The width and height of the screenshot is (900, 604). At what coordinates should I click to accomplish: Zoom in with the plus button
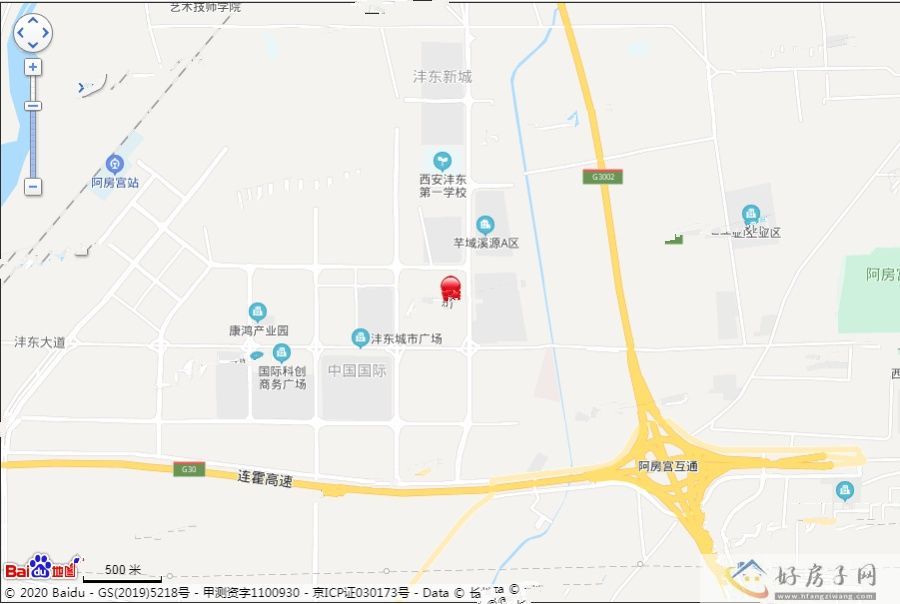coord(33,67)
